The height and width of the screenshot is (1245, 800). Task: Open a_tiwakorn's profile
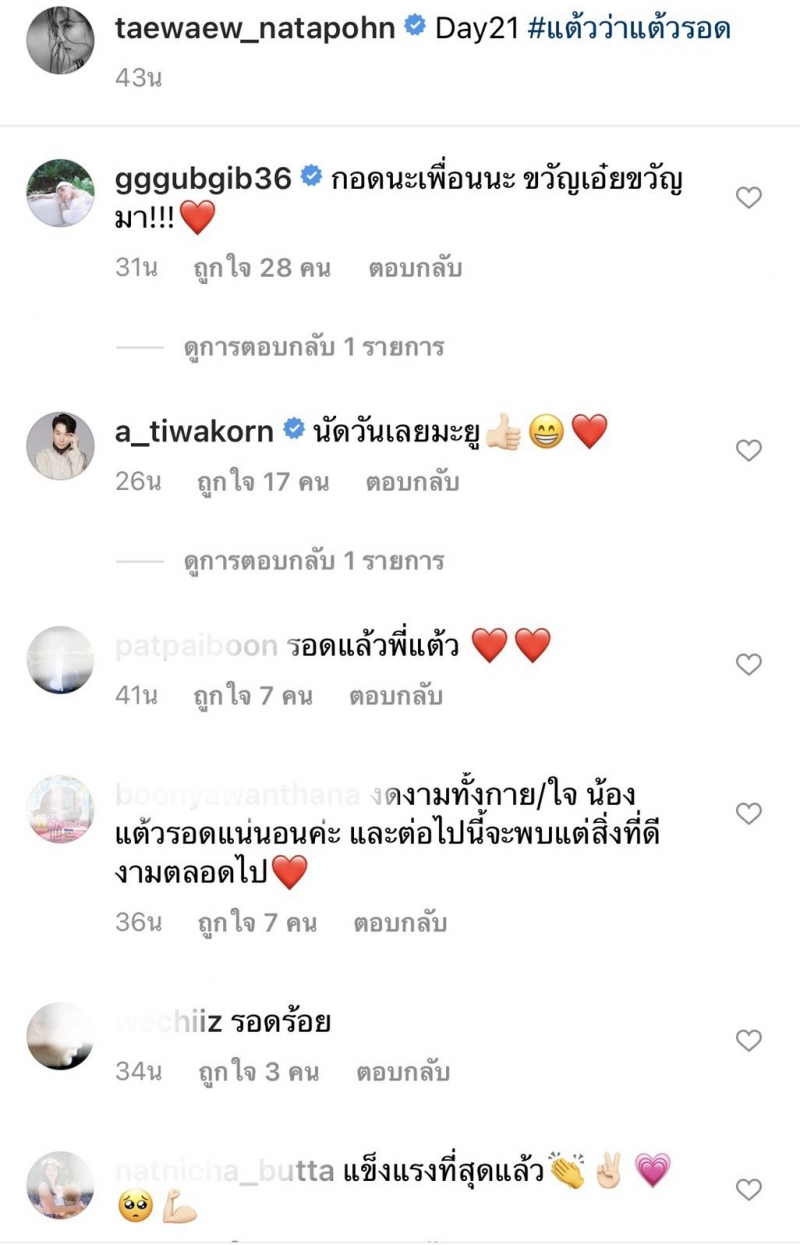point(193,431)
